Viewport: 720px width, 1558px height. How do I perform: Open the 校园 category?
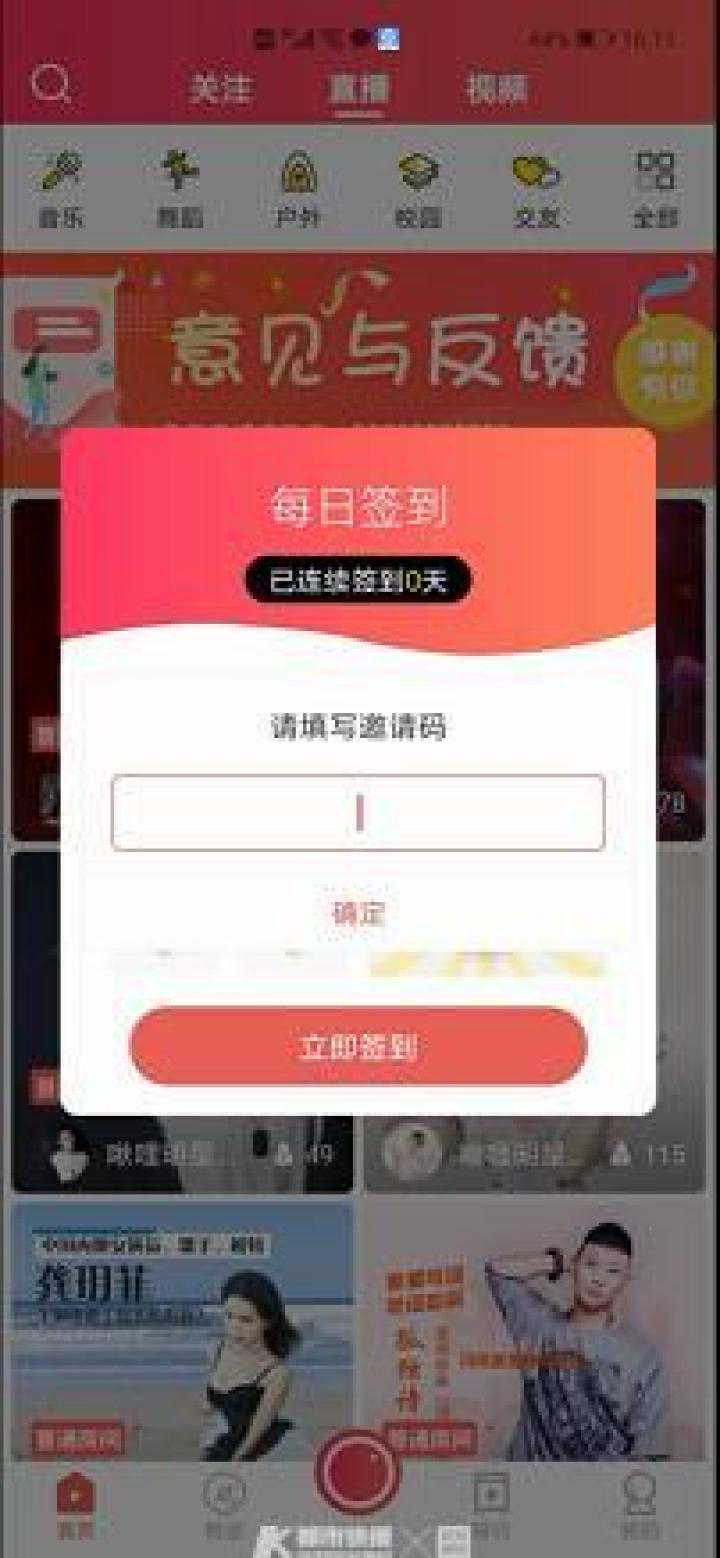tap(418, 189)
